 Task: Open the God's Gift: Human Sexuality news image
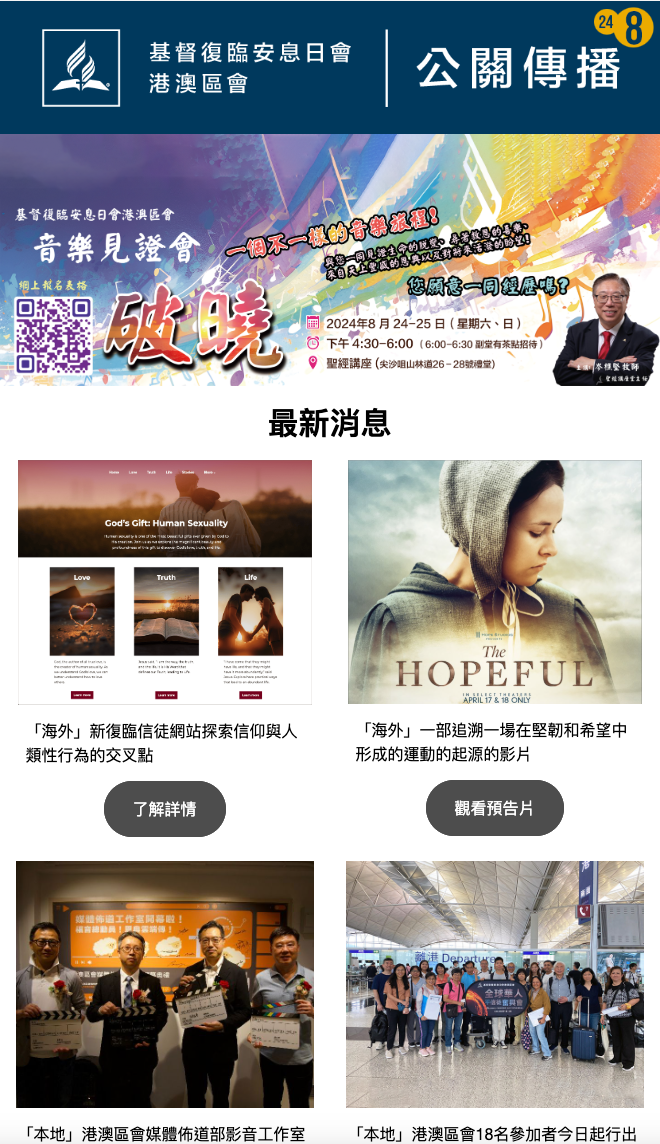[165, 582]
